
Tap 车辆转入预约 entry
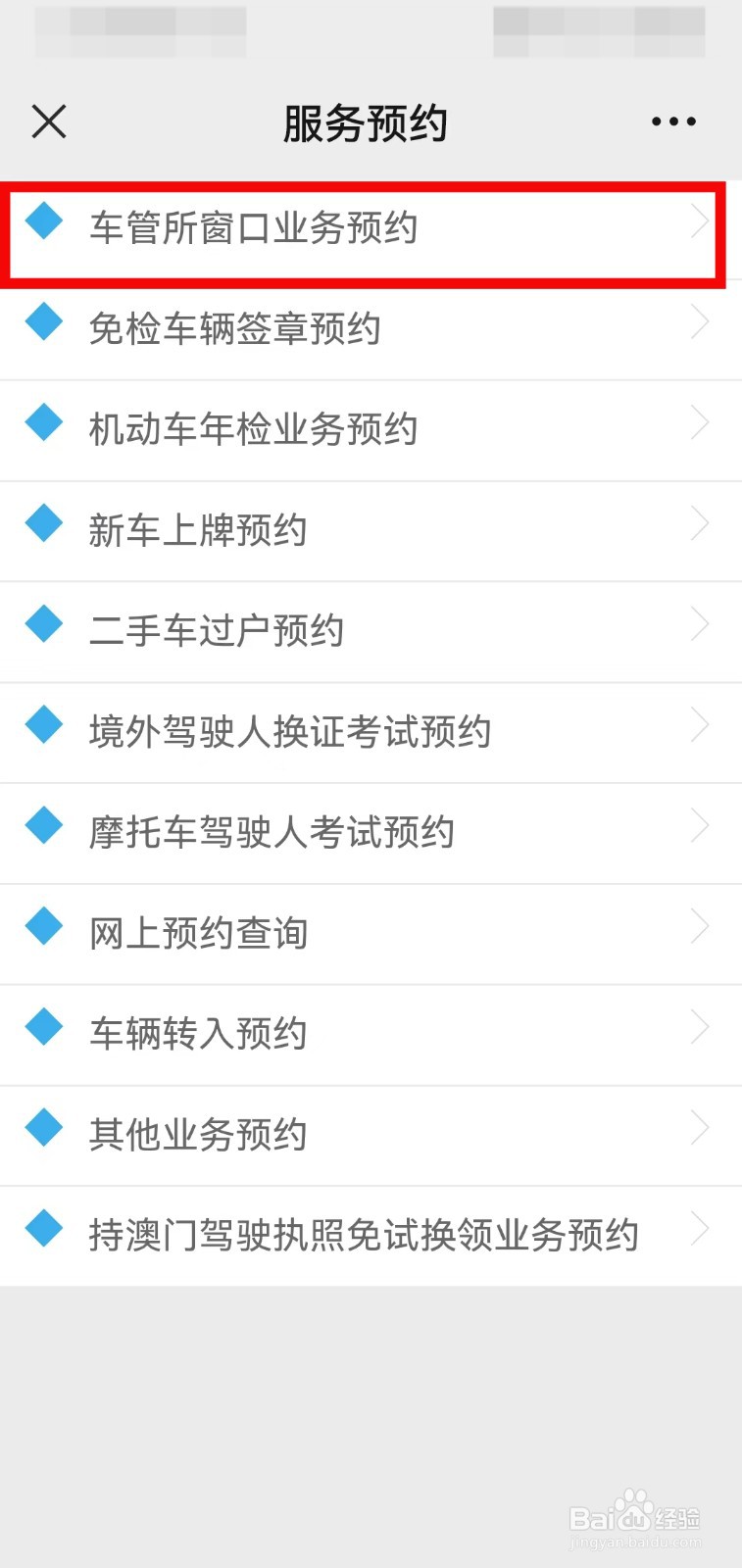[371, 1035]
